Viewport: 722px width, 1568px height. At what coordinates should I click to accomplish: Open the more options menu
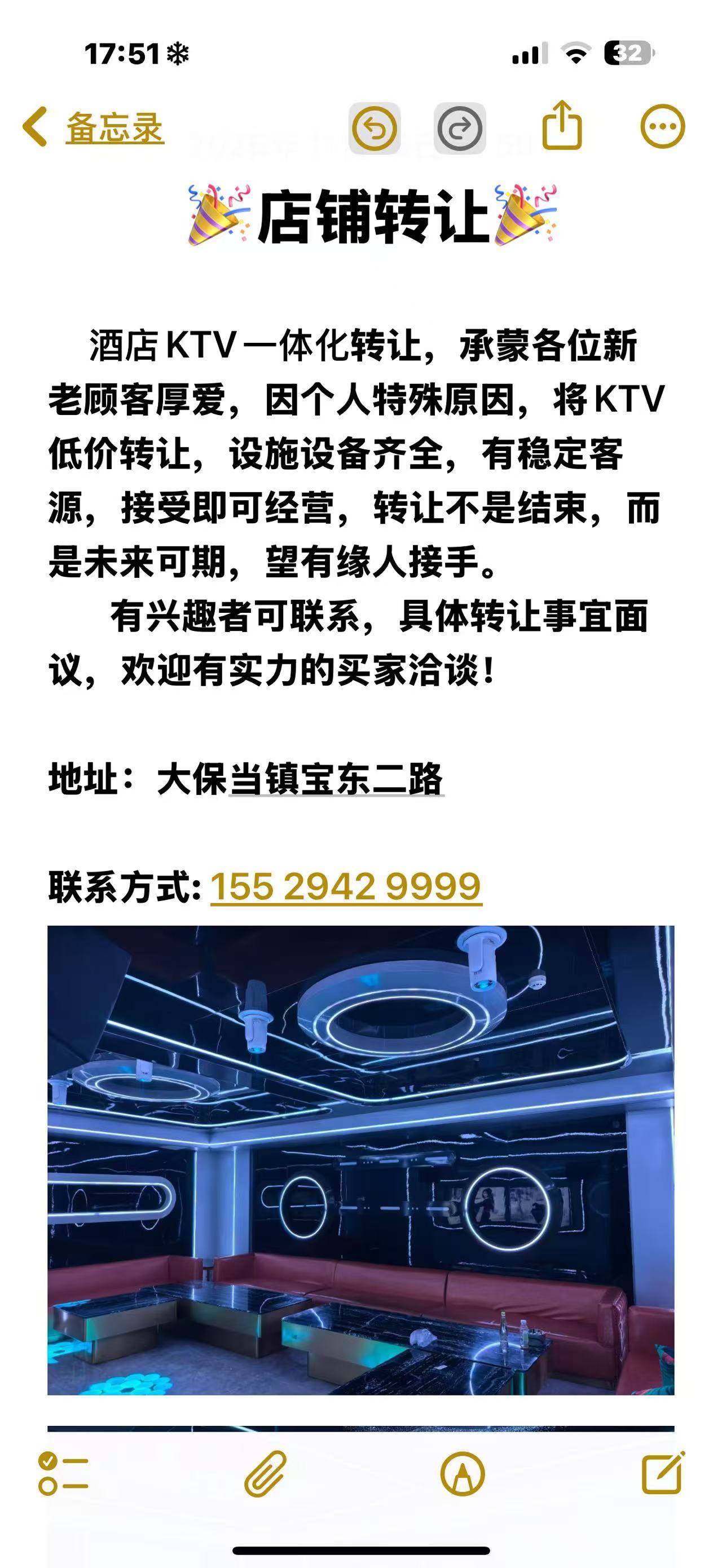pos(662,127)
